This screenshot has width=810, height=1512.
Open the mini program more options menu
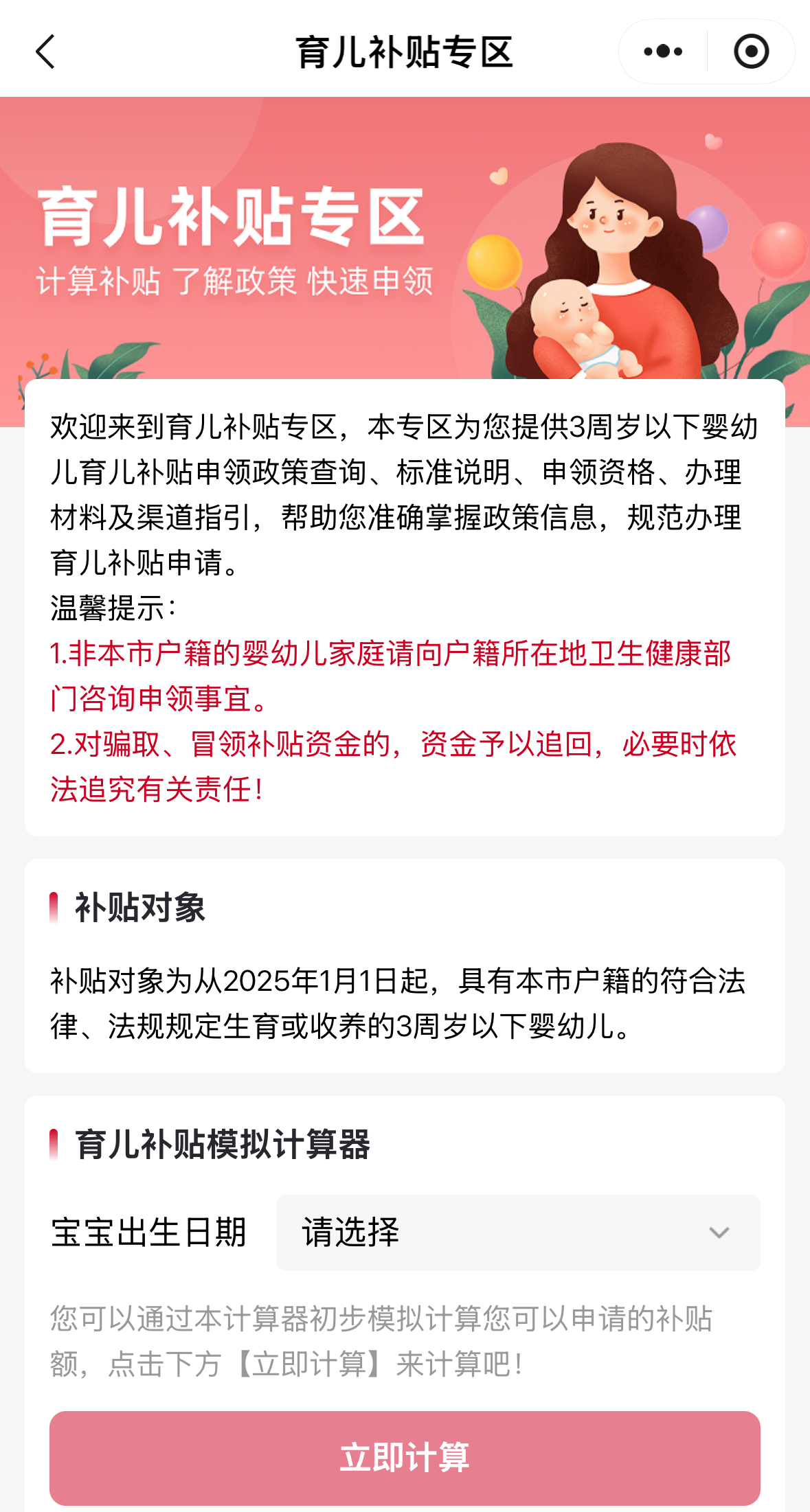pyautogui.click(x=663, y=52)
